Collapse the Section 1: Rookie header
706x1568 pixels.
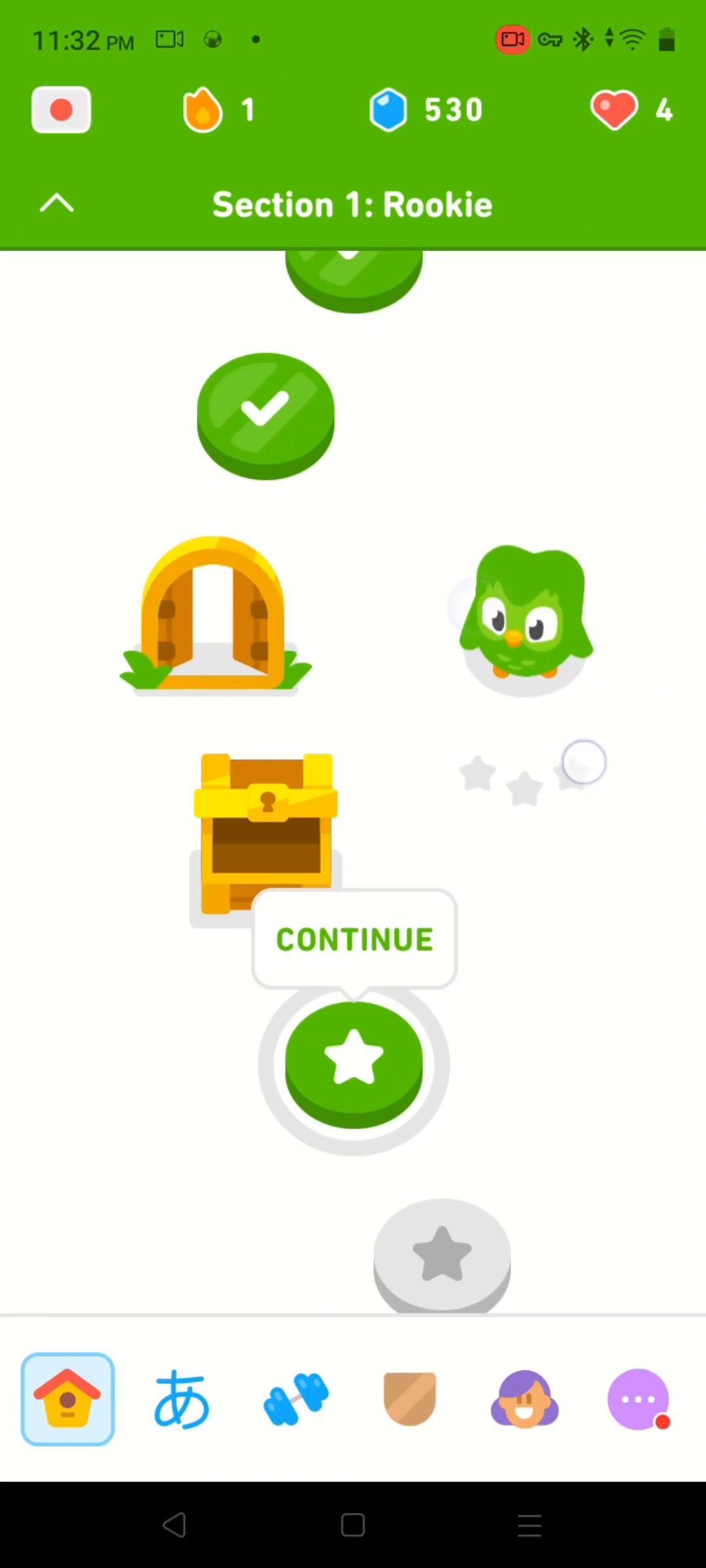[x=57, y=203]
